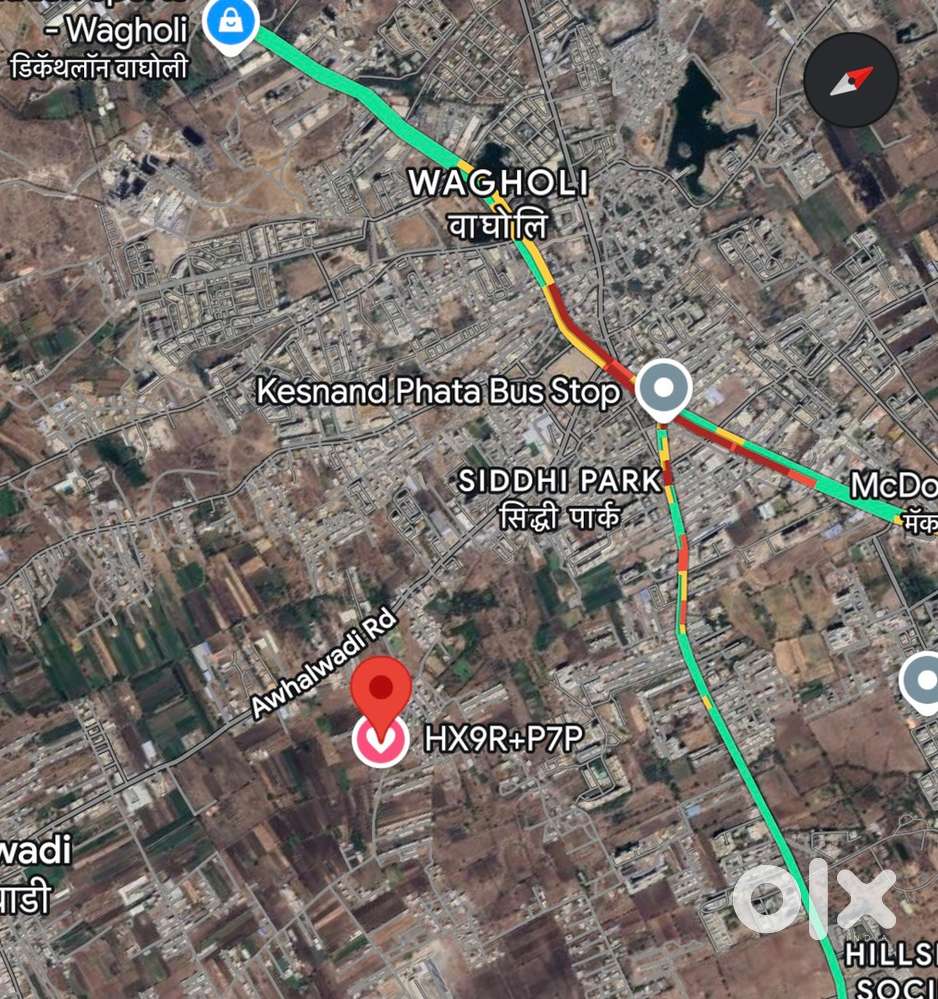The width and height of the screenshot is (938, 999).
Task: Select the pink HX9R+P7P plus-code marker
Action: coord(381,741)
